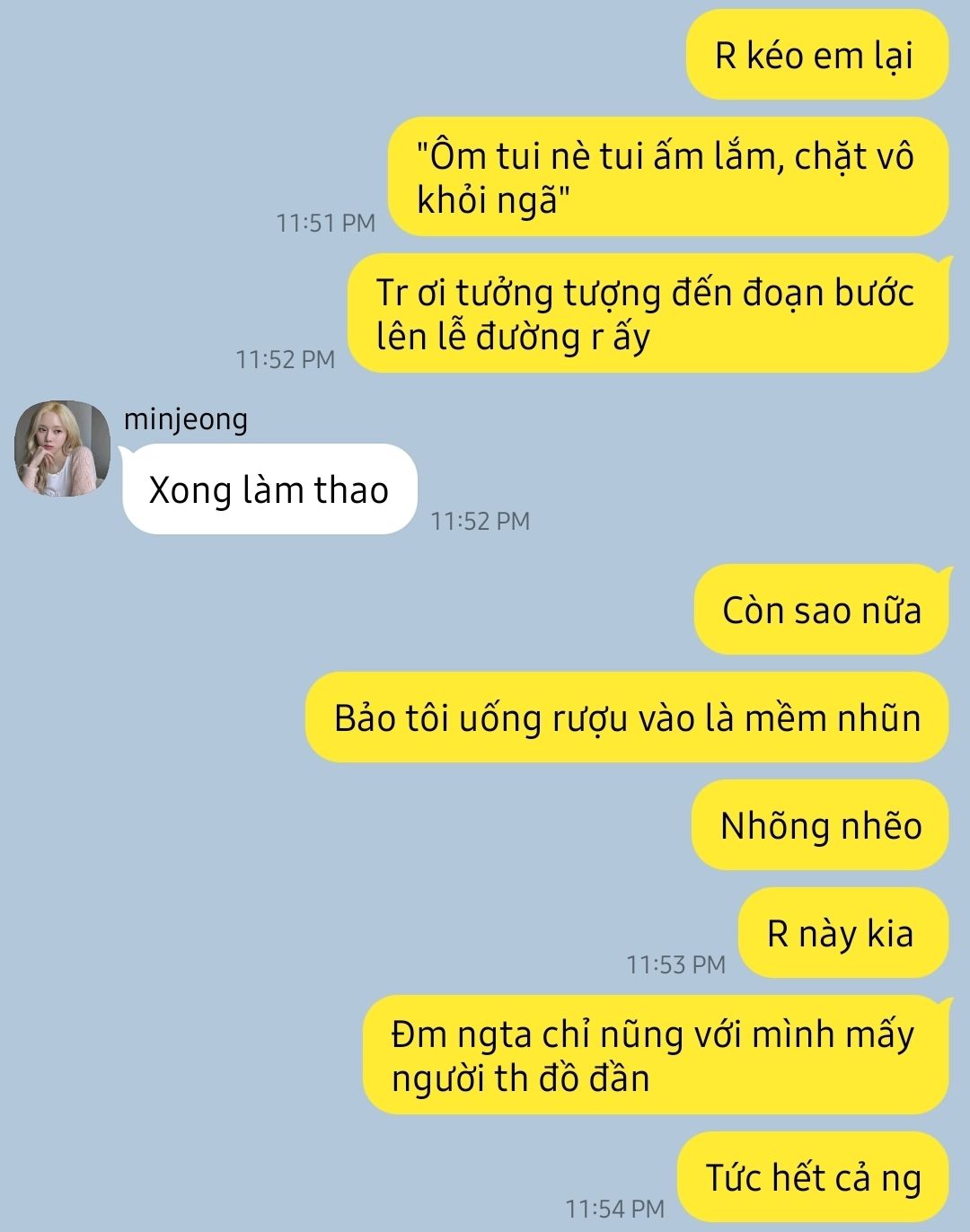970x1232 pixels.
Task: Open minjeong's profile picture
Action: (x=62, y=448)
